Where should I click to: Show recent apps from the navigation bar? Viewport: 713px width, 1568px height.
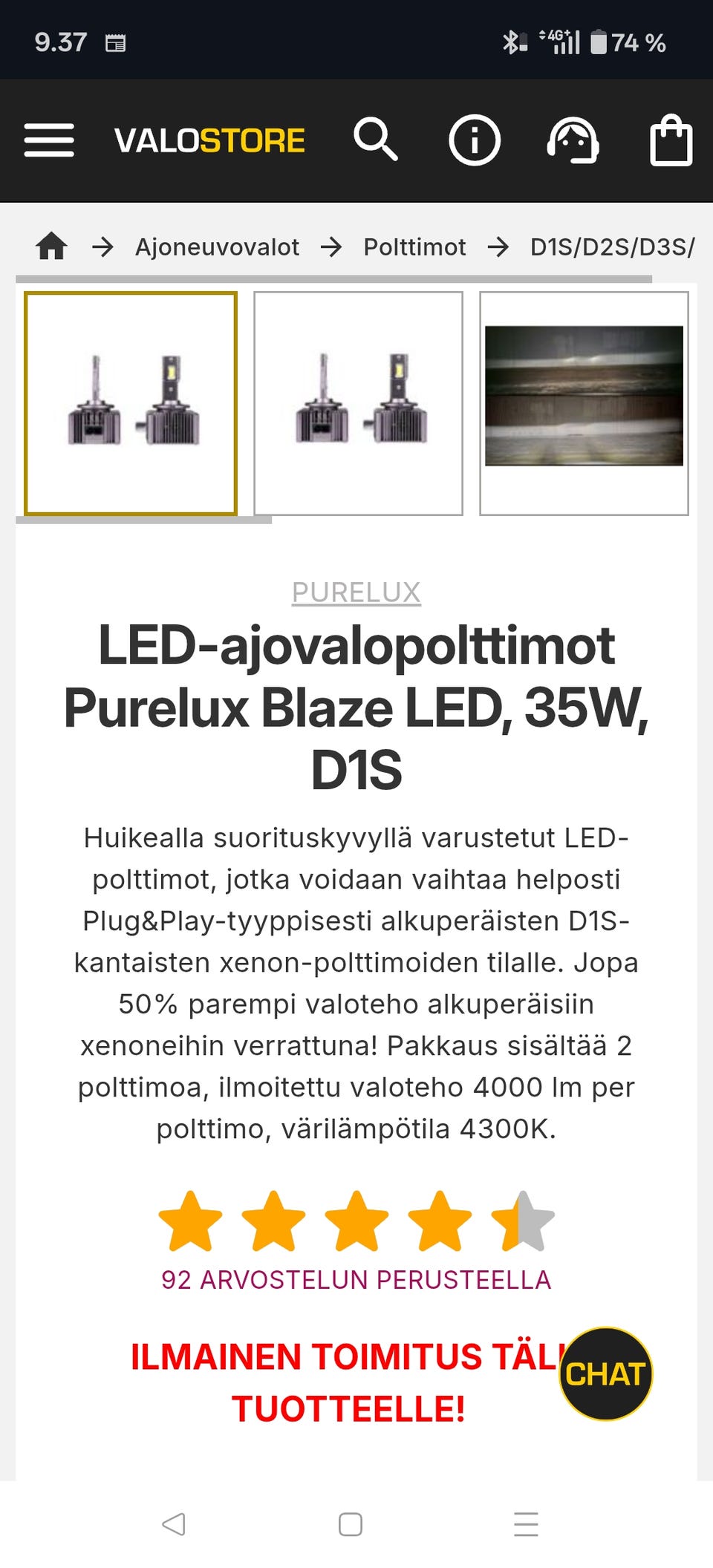coord(526,1524)
